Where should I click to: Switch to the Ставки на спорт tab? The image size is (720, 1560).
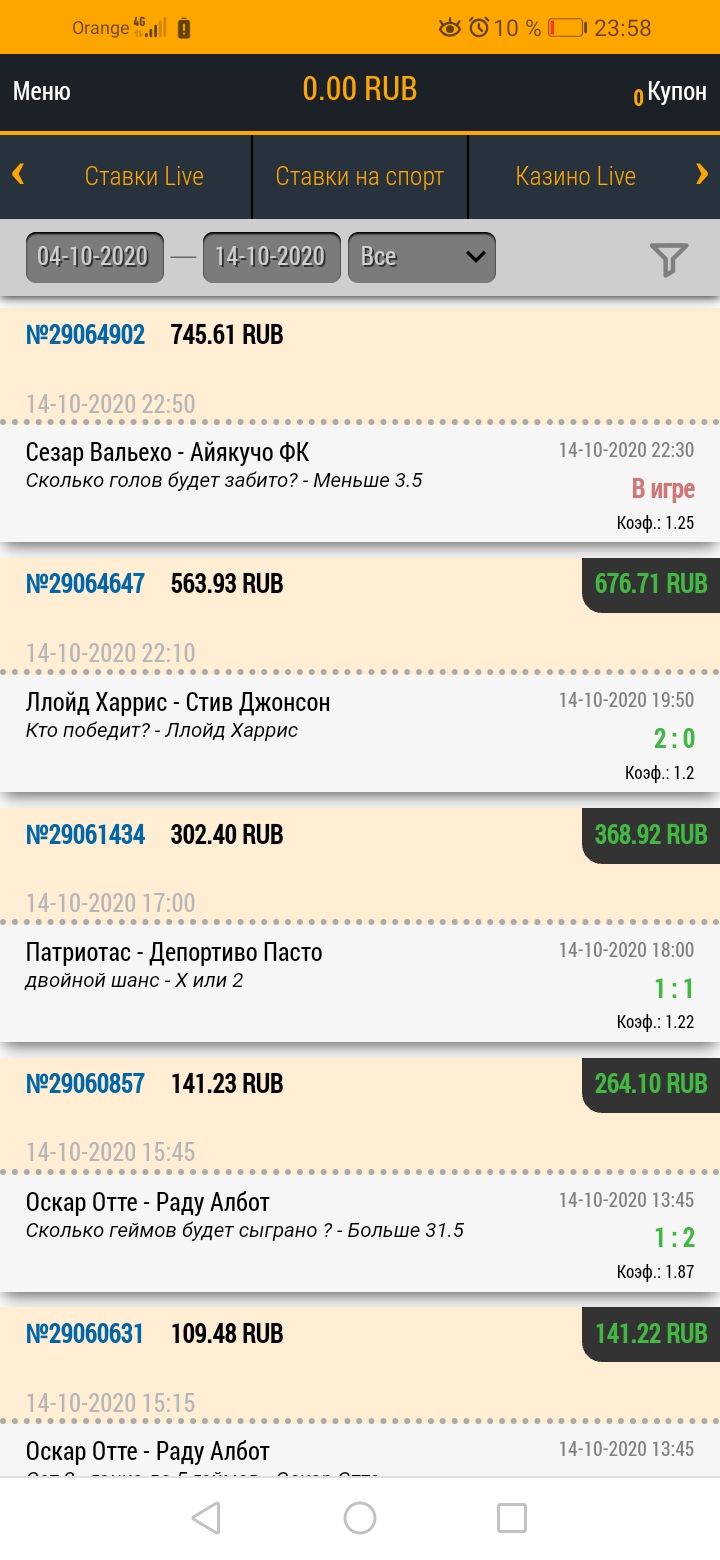pos(360,177)
